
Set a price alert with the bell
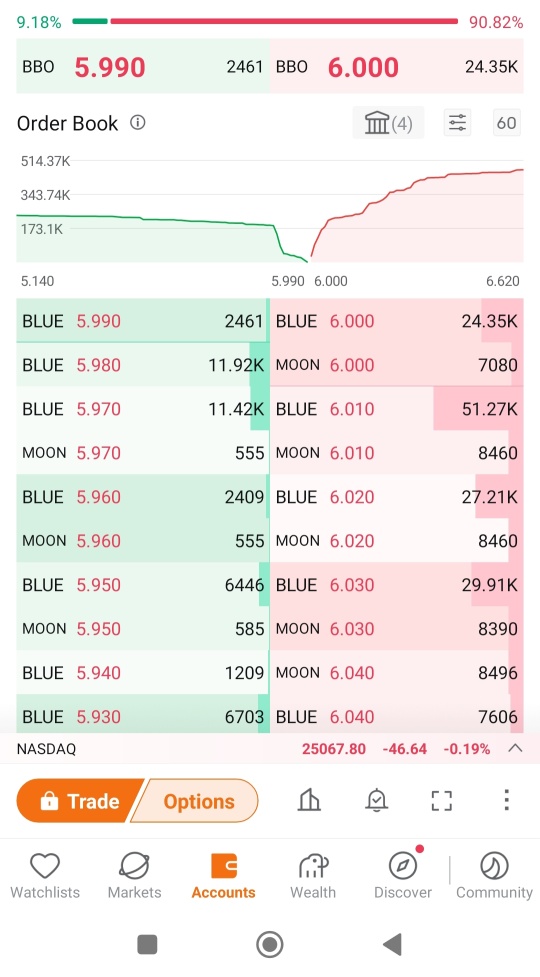pos(376,800)
